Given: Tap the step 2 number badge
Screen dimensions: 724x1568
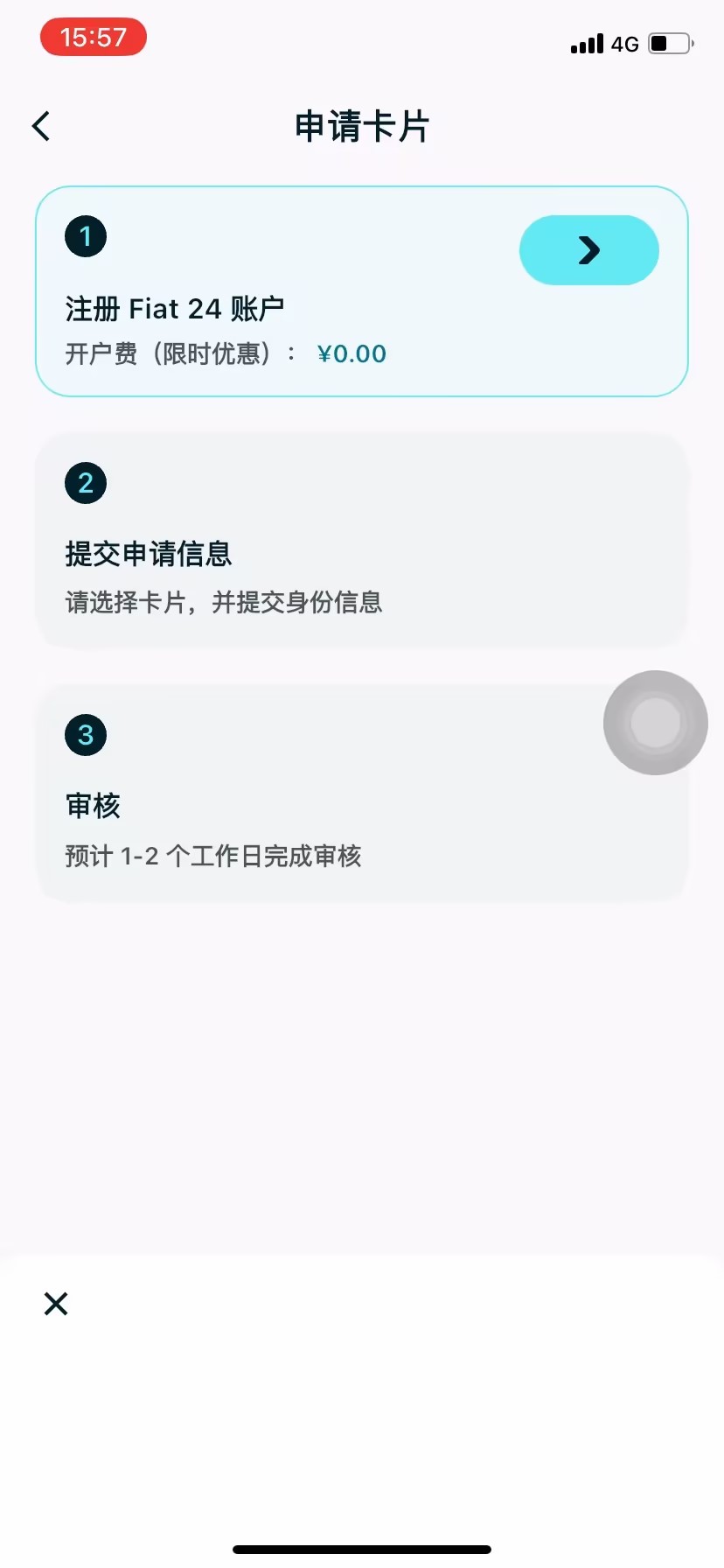Looking at the screenshot, I should tap(85, 482).
